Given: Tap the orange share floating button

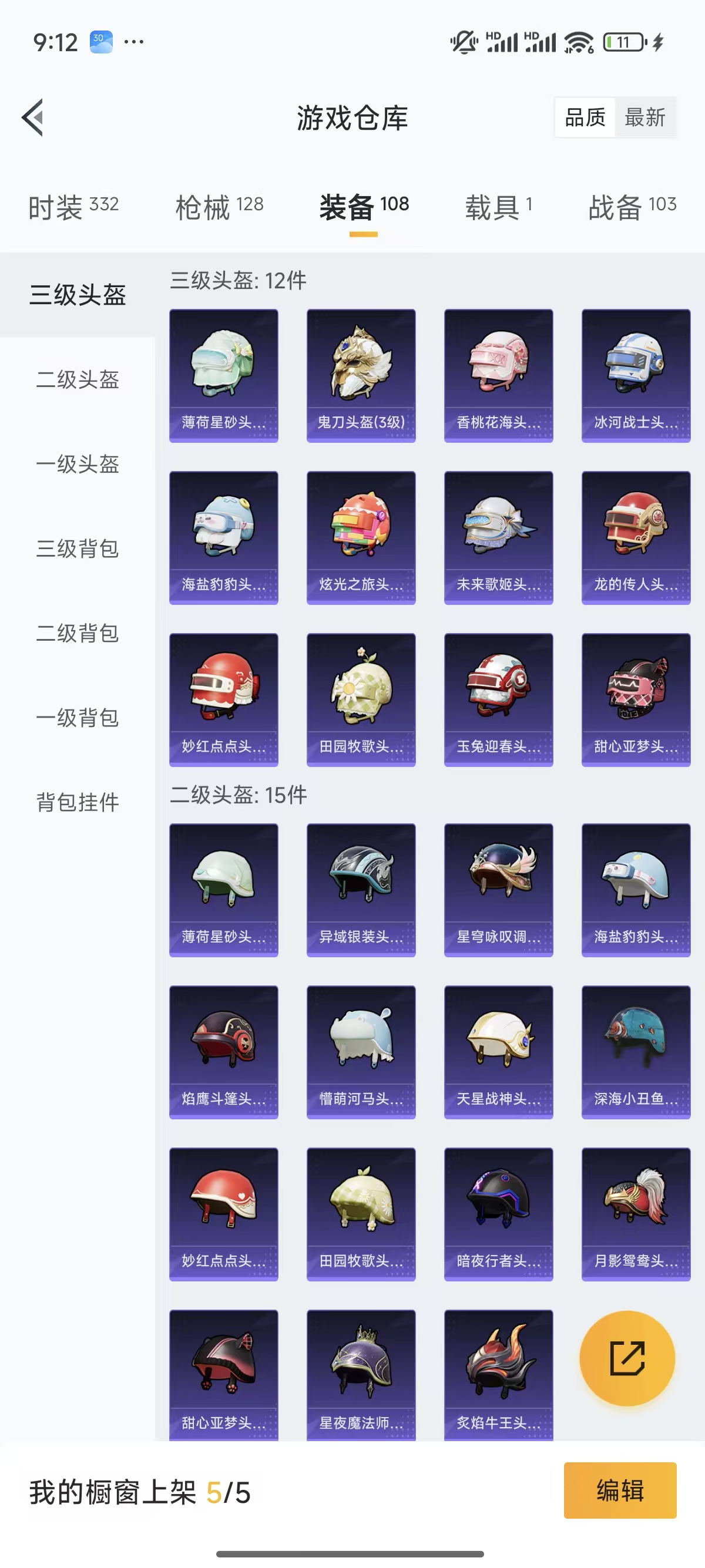Looking at the screenshot, I should pos(627,1358).
